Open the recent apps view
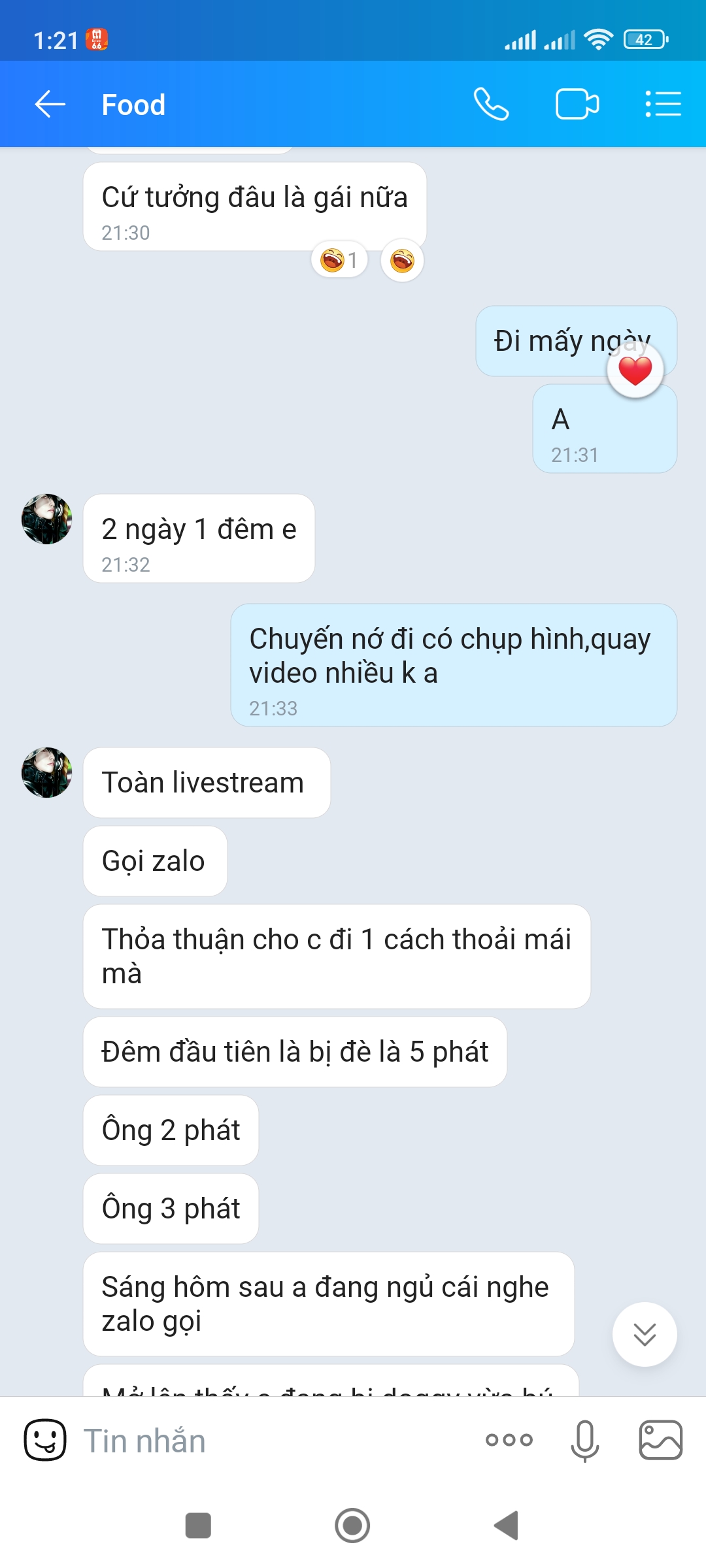Image resolution: width=706 pixels, height=1568 pixels. pyautogui.click(x=198, y=1526)
